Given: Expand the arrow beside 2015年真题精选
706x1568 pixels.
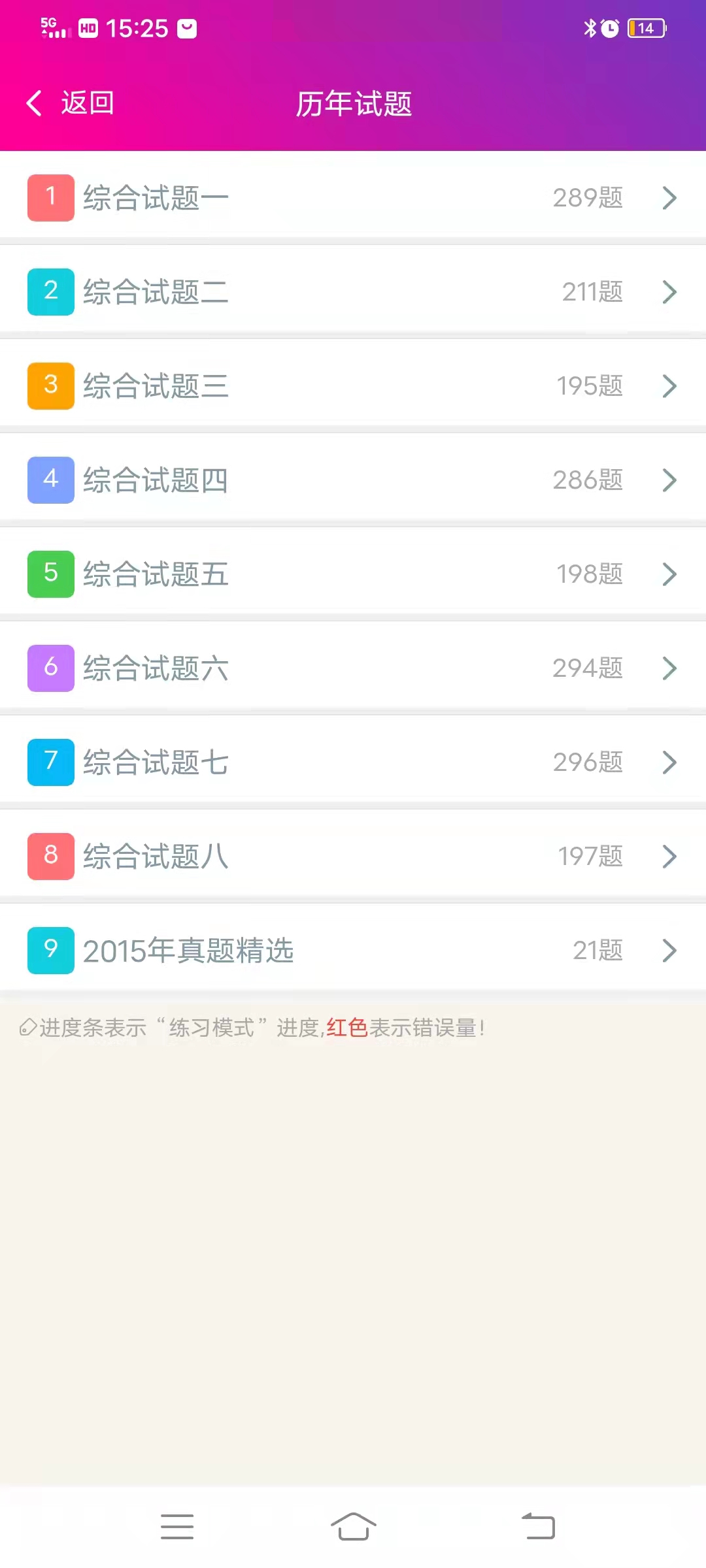Looking at the screenshot, I should click(669, 950).
